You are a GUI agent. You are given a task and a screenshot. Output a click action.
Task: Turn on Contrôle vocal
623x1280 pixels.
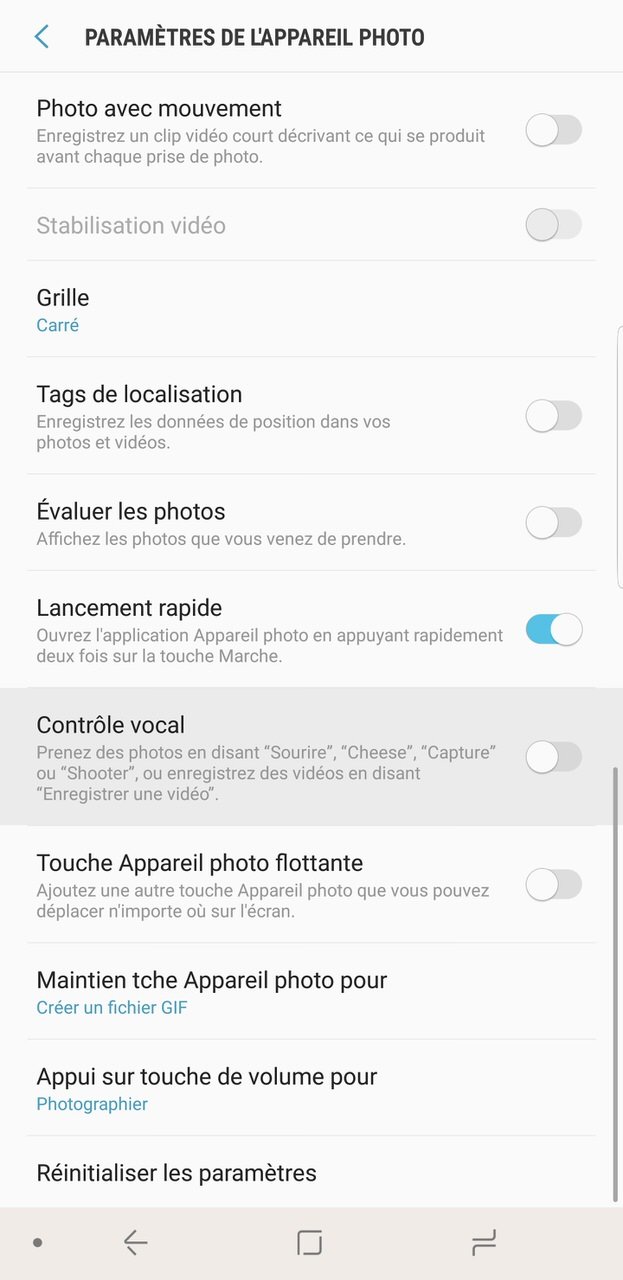[x=553, y=757]
